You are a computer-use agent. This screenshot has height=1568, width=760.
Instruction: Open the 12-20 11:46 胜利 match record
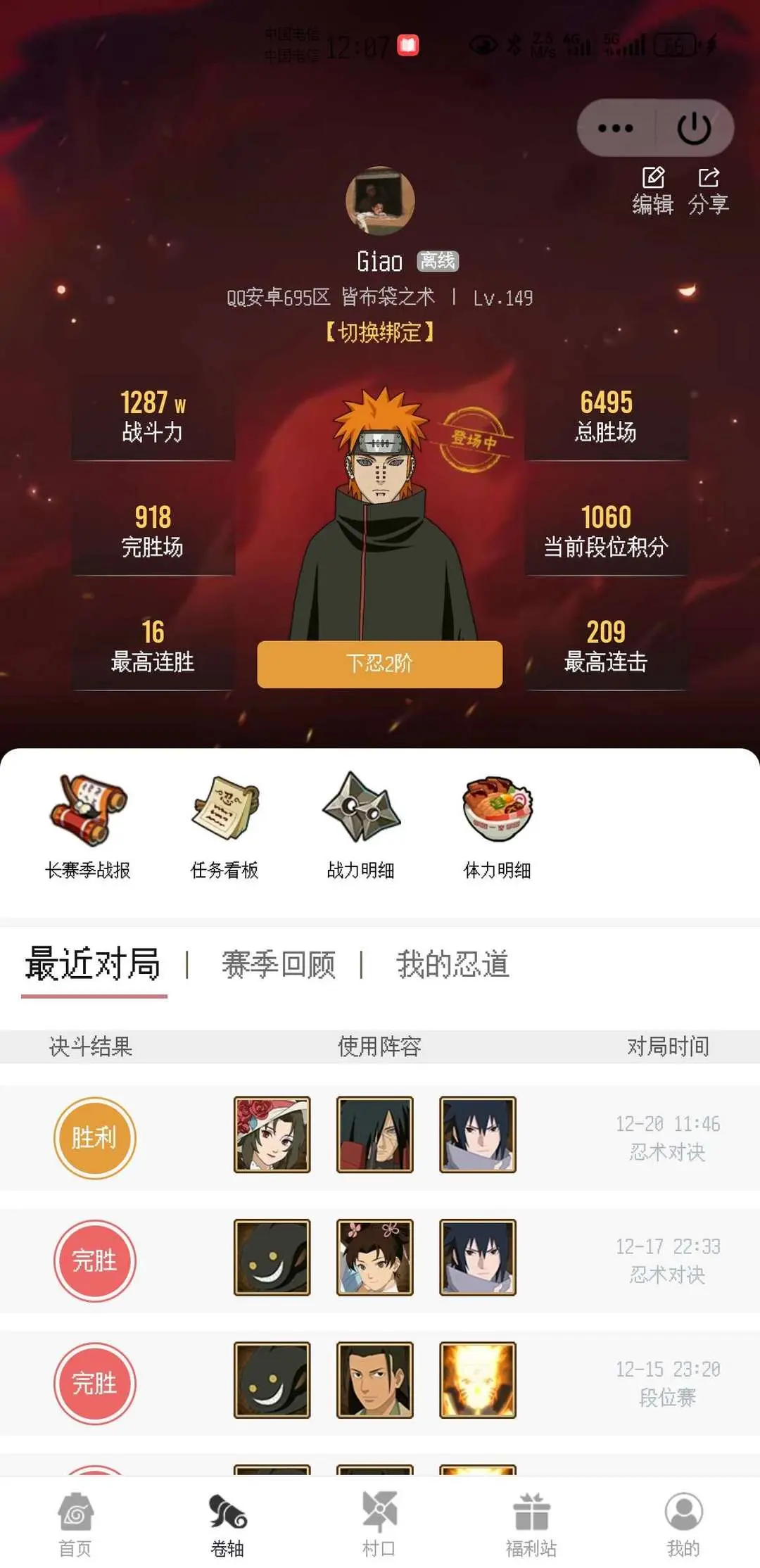click(x=380, y=1137)
